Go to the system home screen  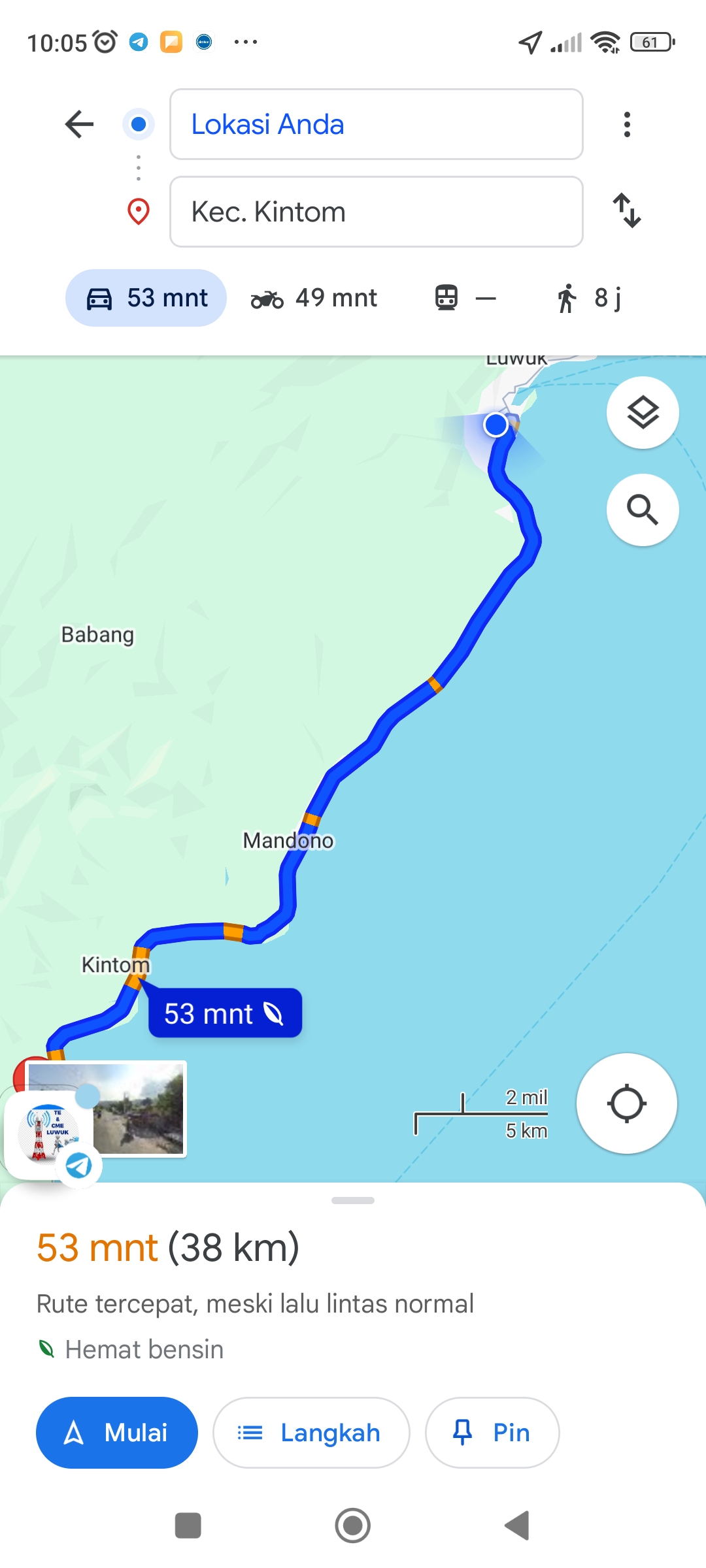[x=353, y=1526]
